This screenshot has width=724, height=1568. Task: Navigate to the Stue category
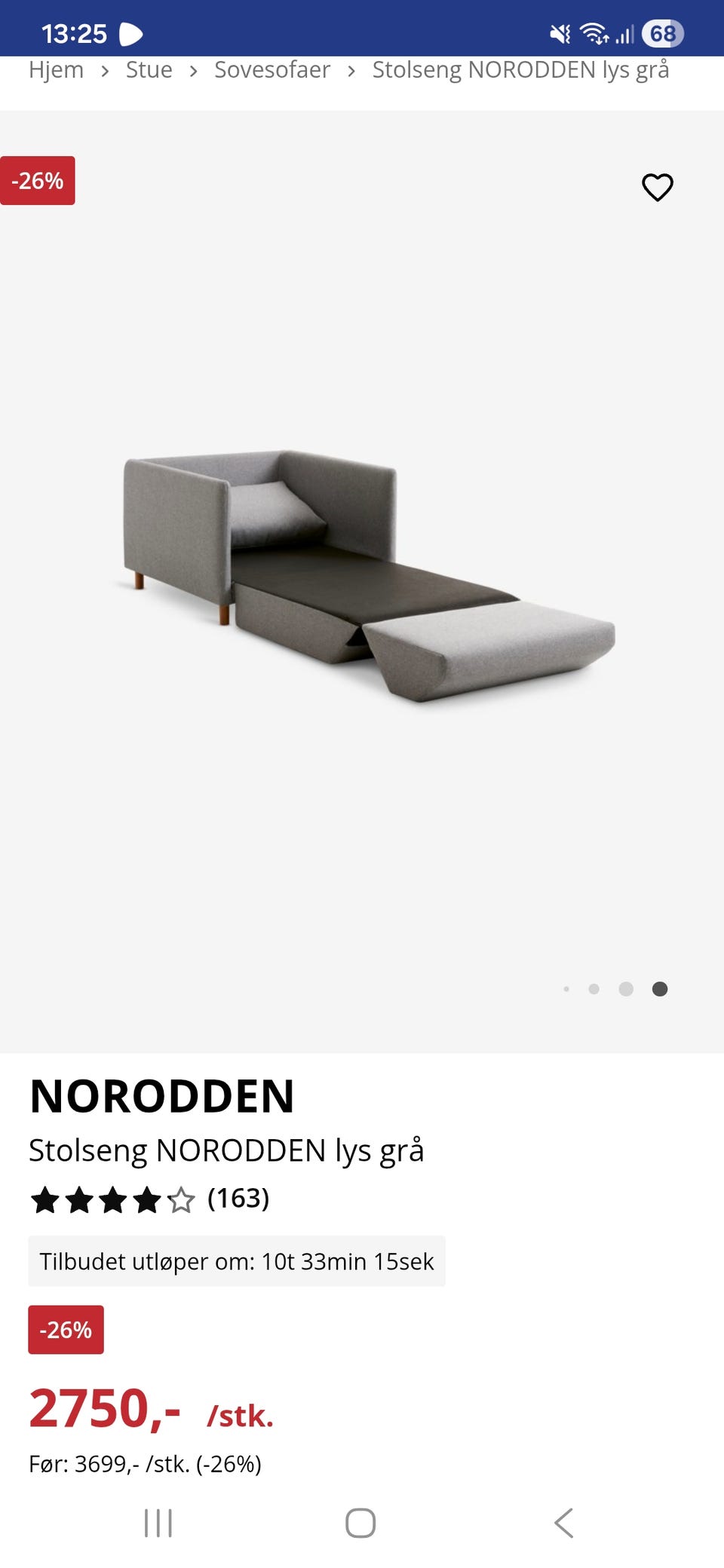(149, 69)
